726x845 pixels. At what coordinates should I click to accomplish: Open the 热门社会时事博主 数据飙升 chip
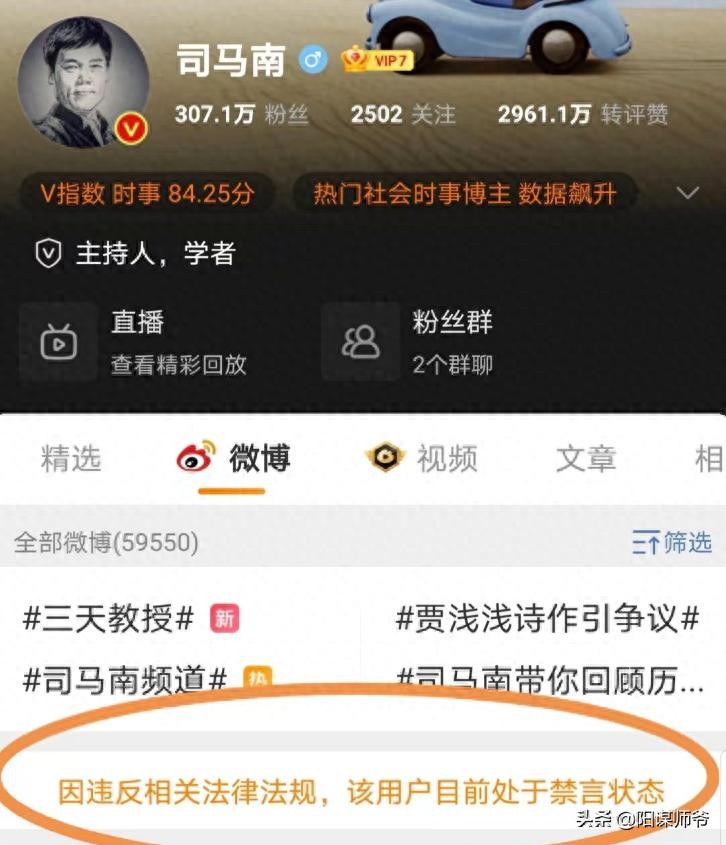[464, 193]
